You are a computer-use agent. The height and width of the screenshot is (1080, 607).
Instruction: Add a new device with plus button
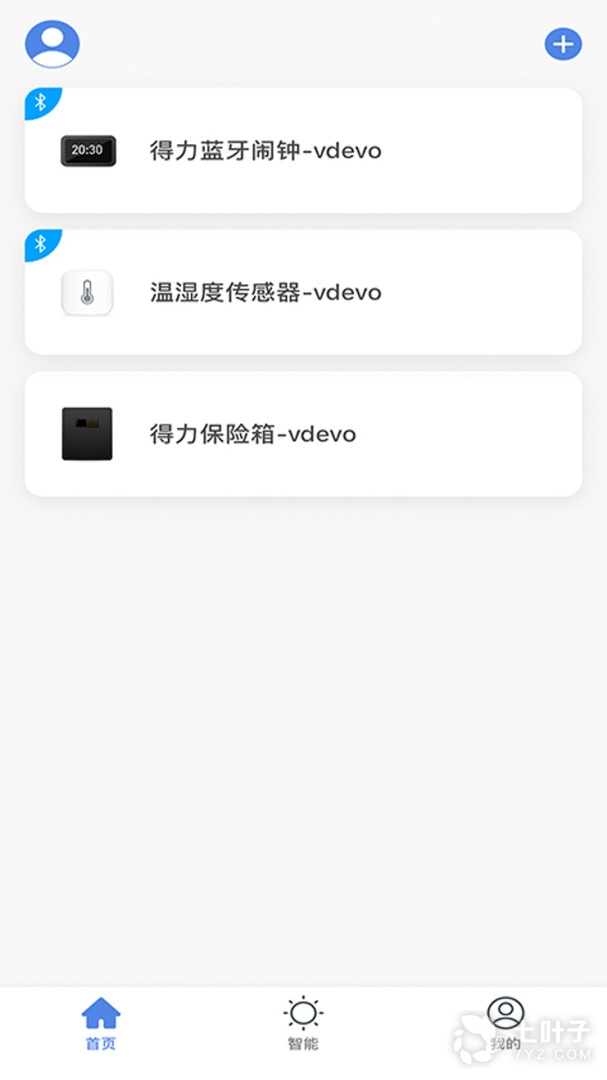coord(563,44)
